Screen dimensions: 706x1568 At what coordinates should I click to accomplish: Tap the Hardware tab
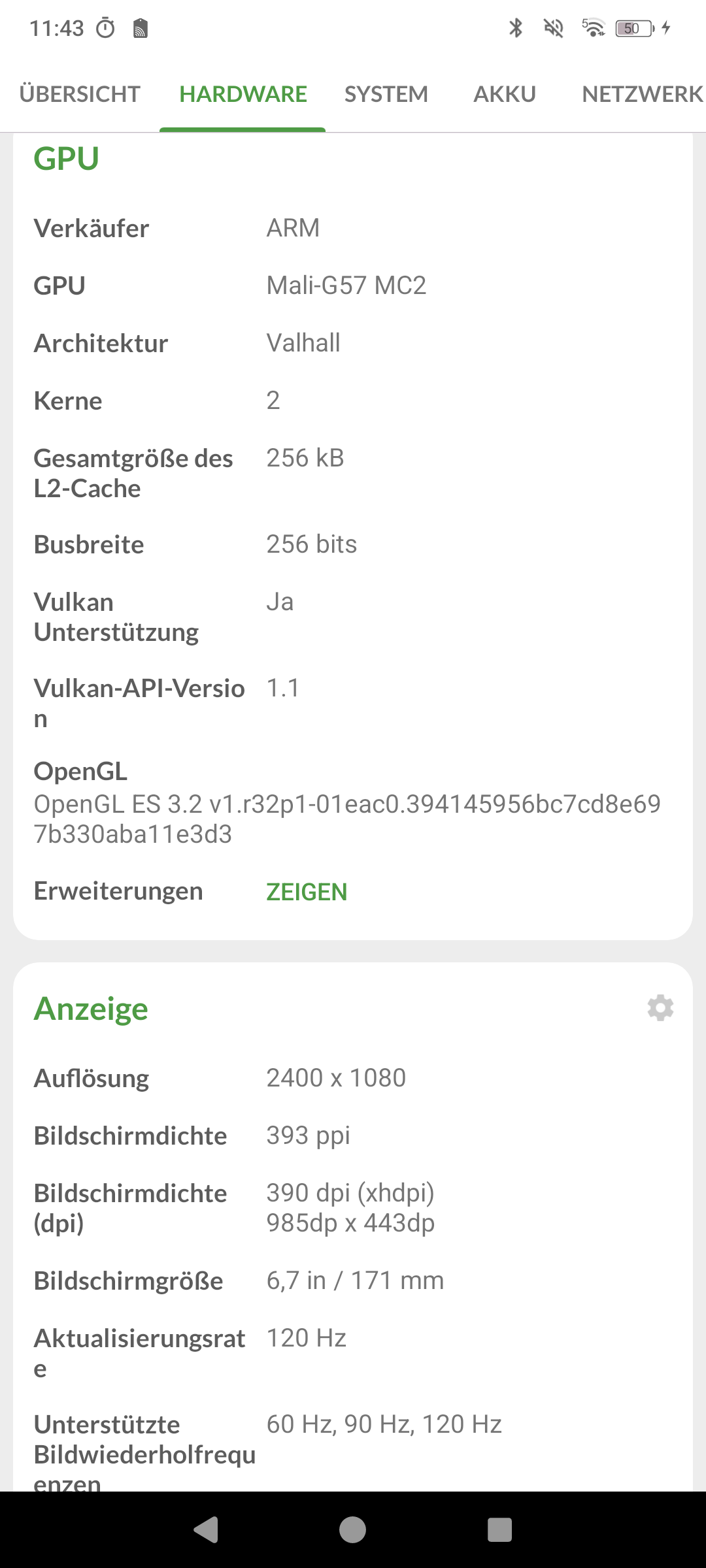click(x=243, y=94)
